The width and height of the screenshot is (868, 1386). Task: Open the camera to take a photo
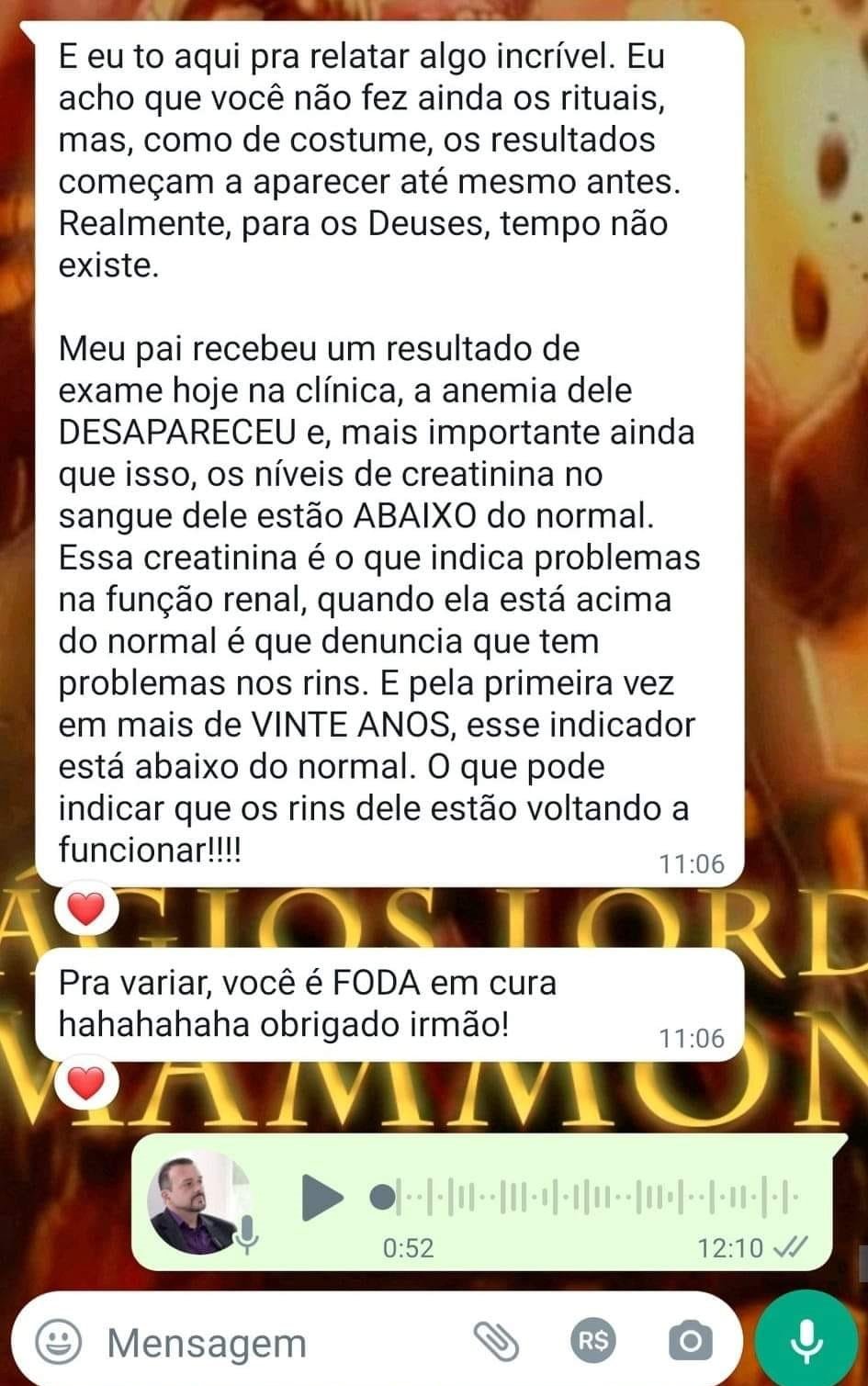tap(690, 1342)
